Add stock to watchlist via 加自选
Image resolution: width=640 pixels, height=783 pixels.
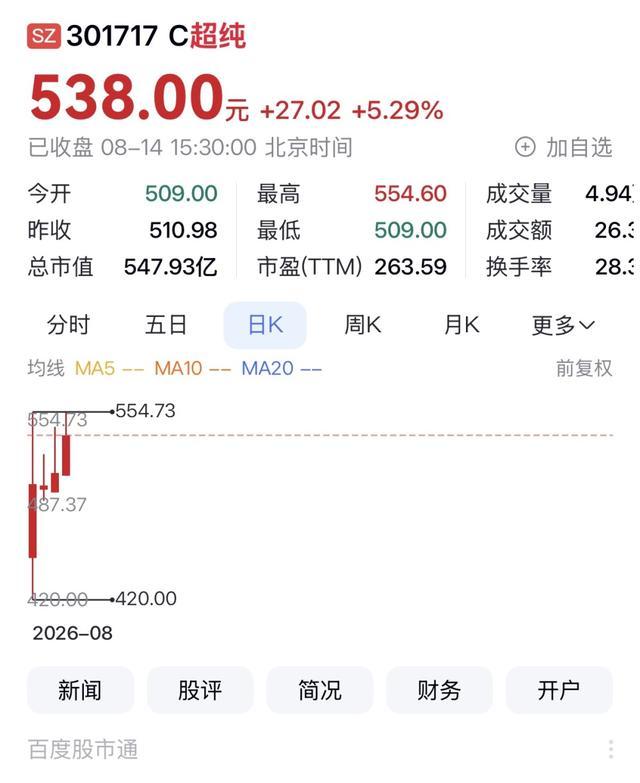[564, 147]
